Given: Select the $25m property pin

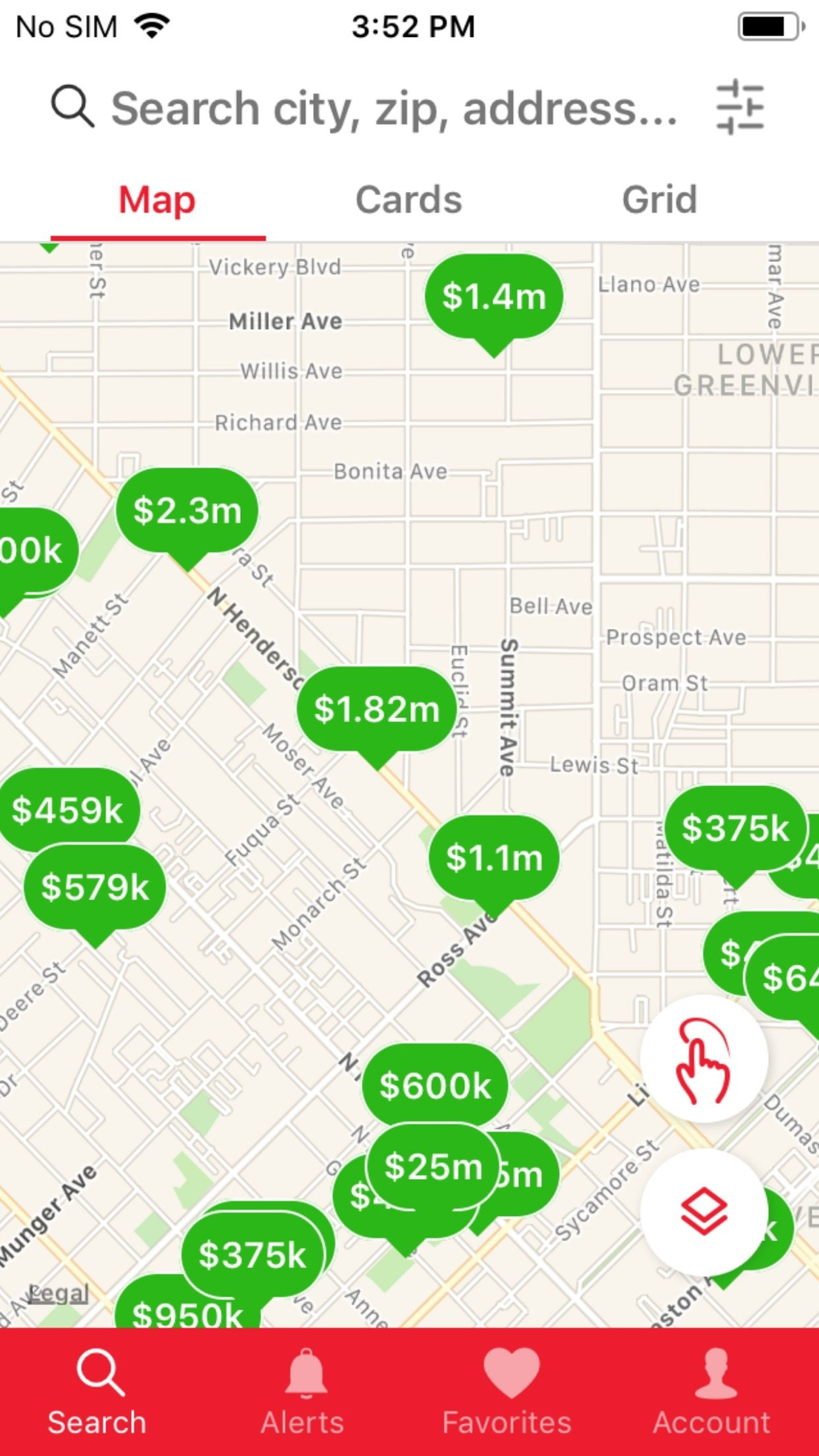Looking at the screenshot, I should tap(433, 1167).
